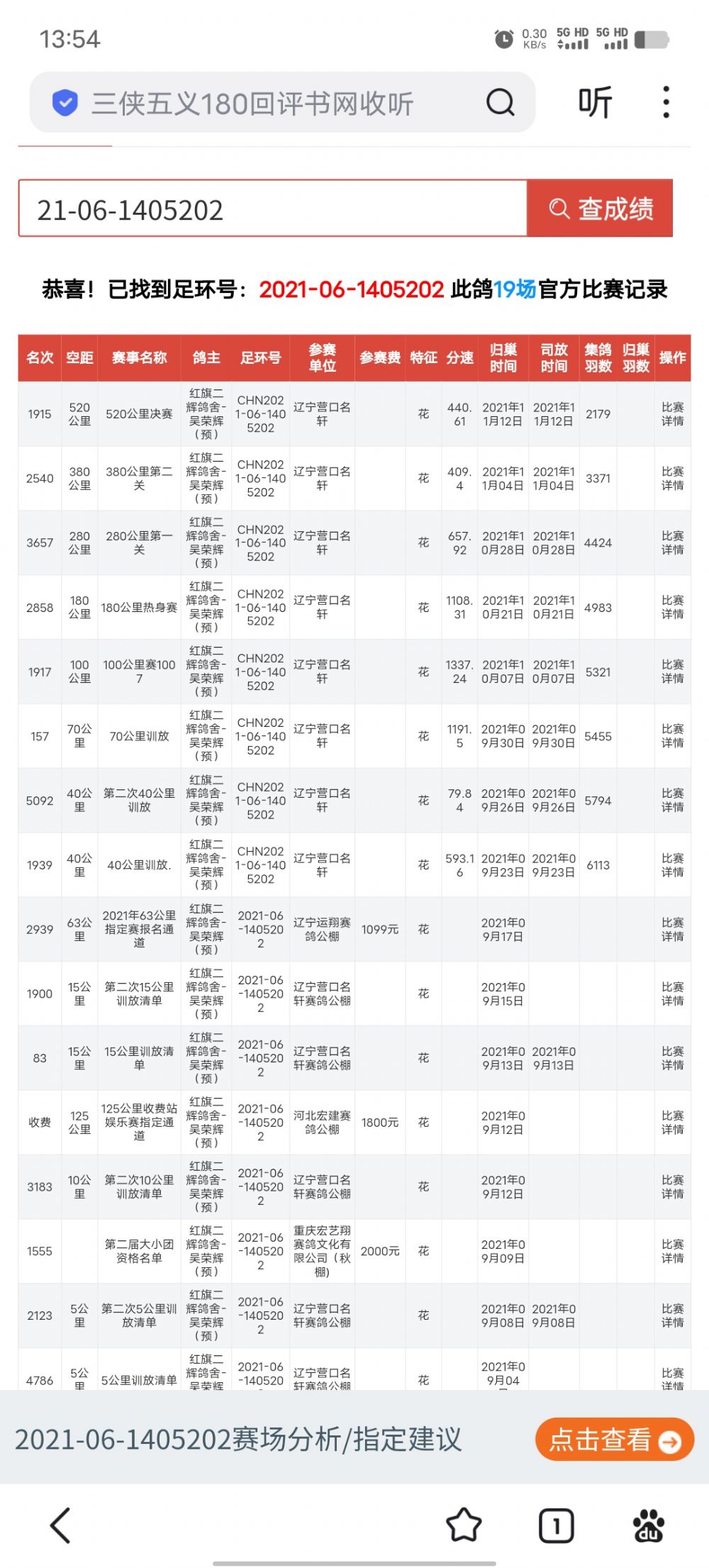709x1568 pixels.
Task: Tap the search magnifier in the address bar
Action: (500, 103)
